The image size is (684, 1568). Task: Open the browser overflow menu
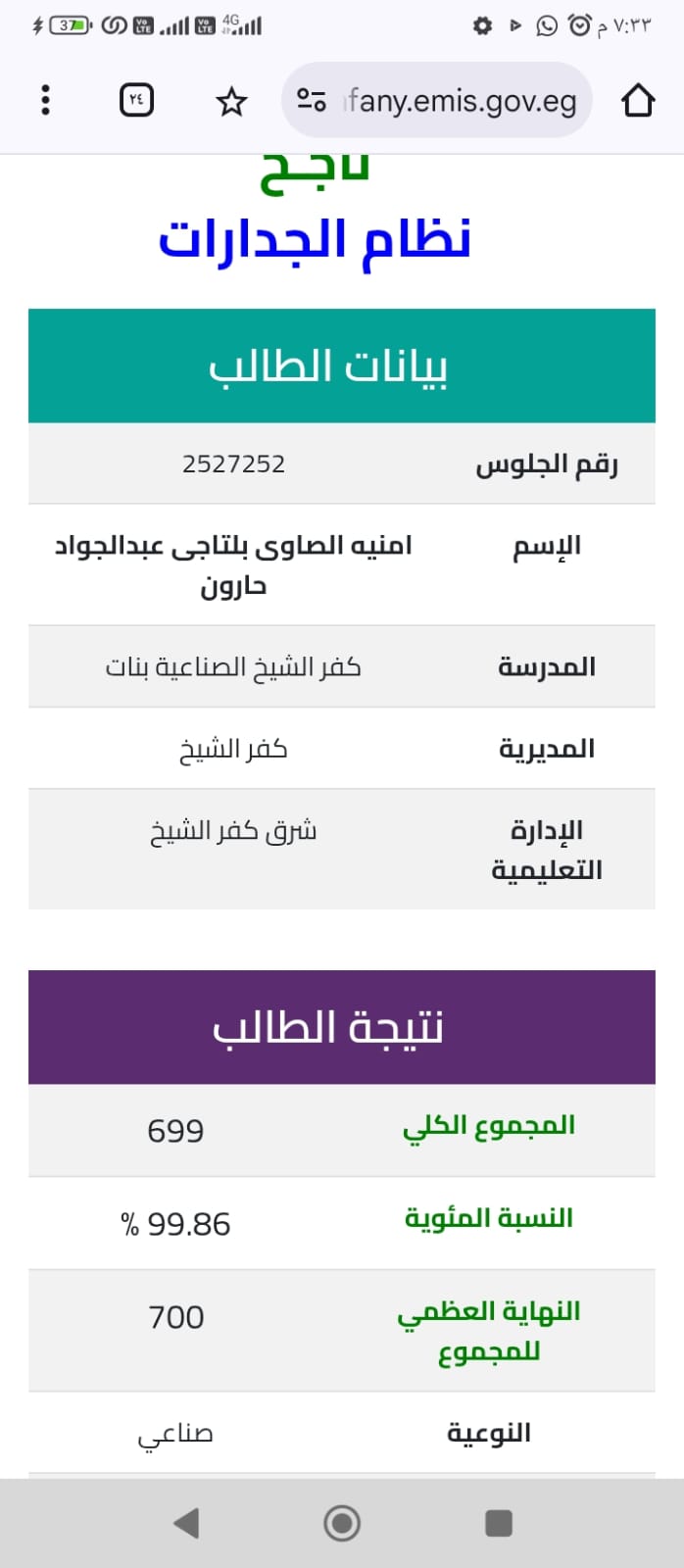coord(45,100)
